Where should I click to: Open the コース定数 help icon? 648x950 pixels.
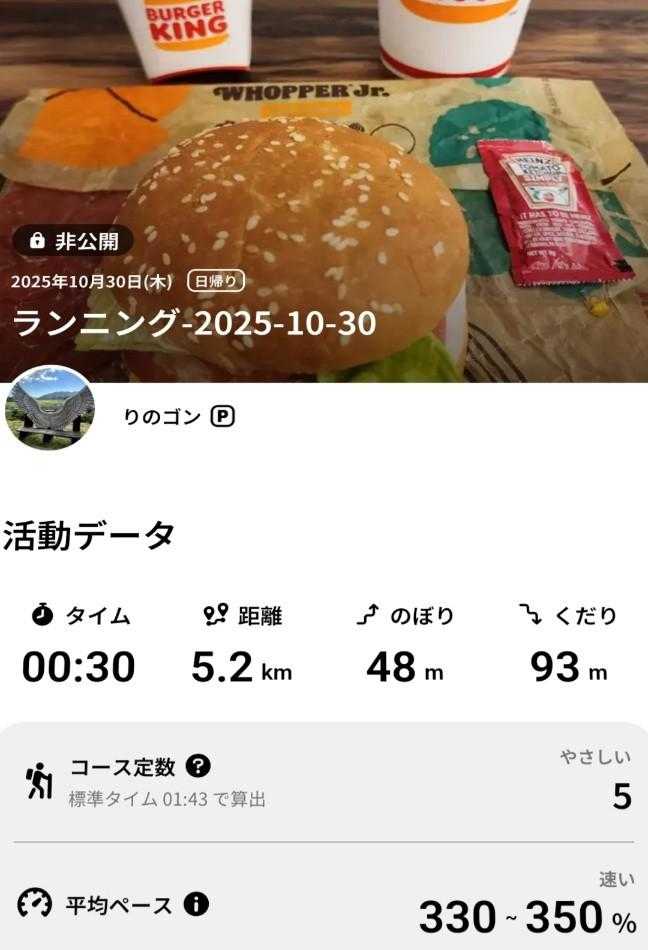point(199,766)
